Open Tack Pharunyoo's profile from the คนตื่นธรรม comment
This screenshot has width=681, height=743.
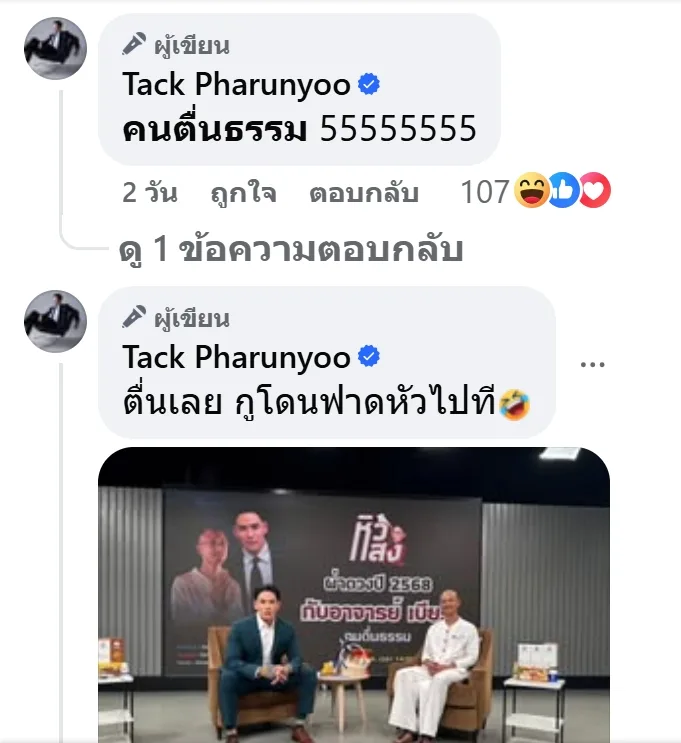237,85
